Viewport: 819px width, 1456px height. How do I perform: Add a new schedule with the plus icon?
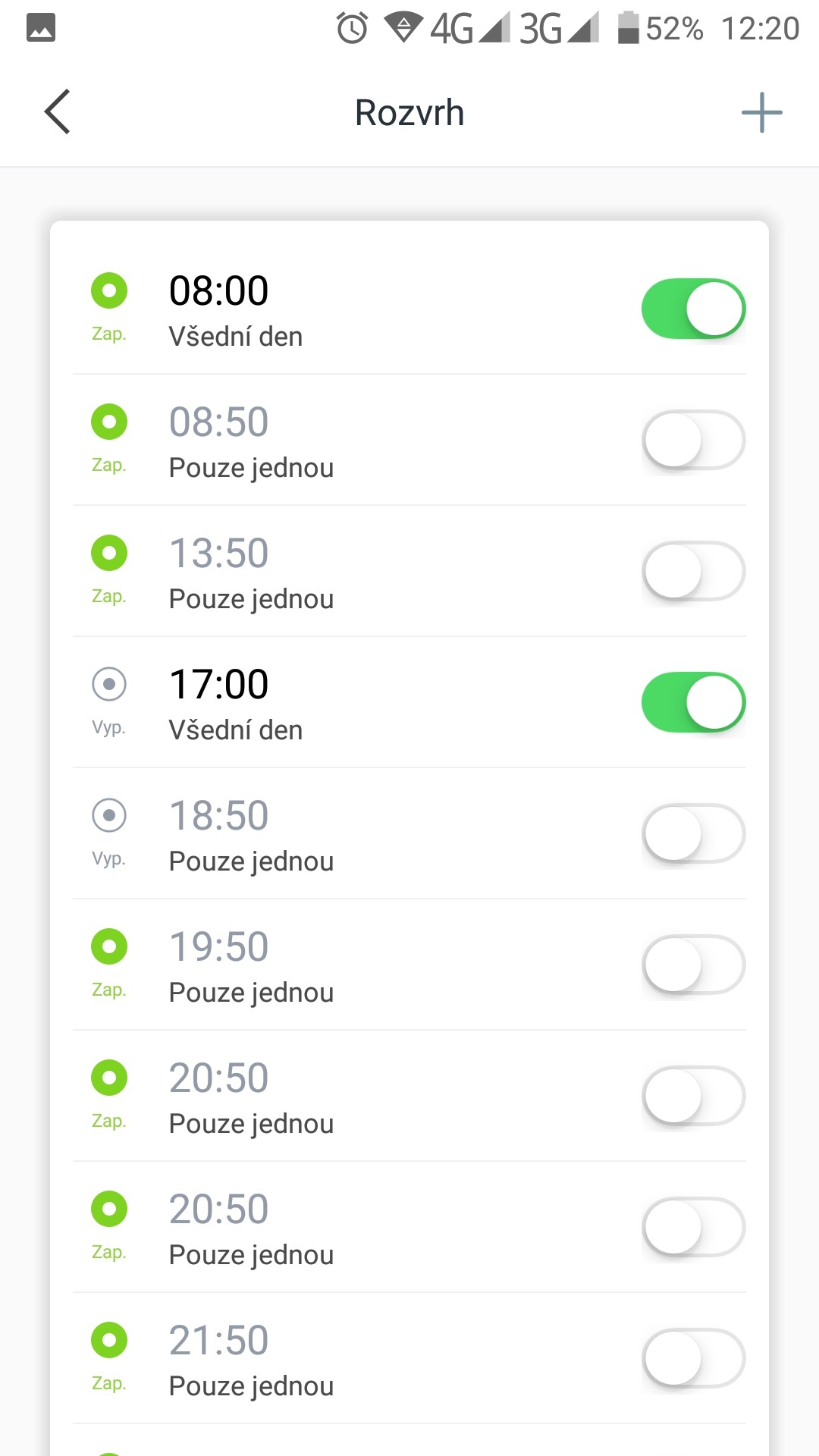pos(761,113)
